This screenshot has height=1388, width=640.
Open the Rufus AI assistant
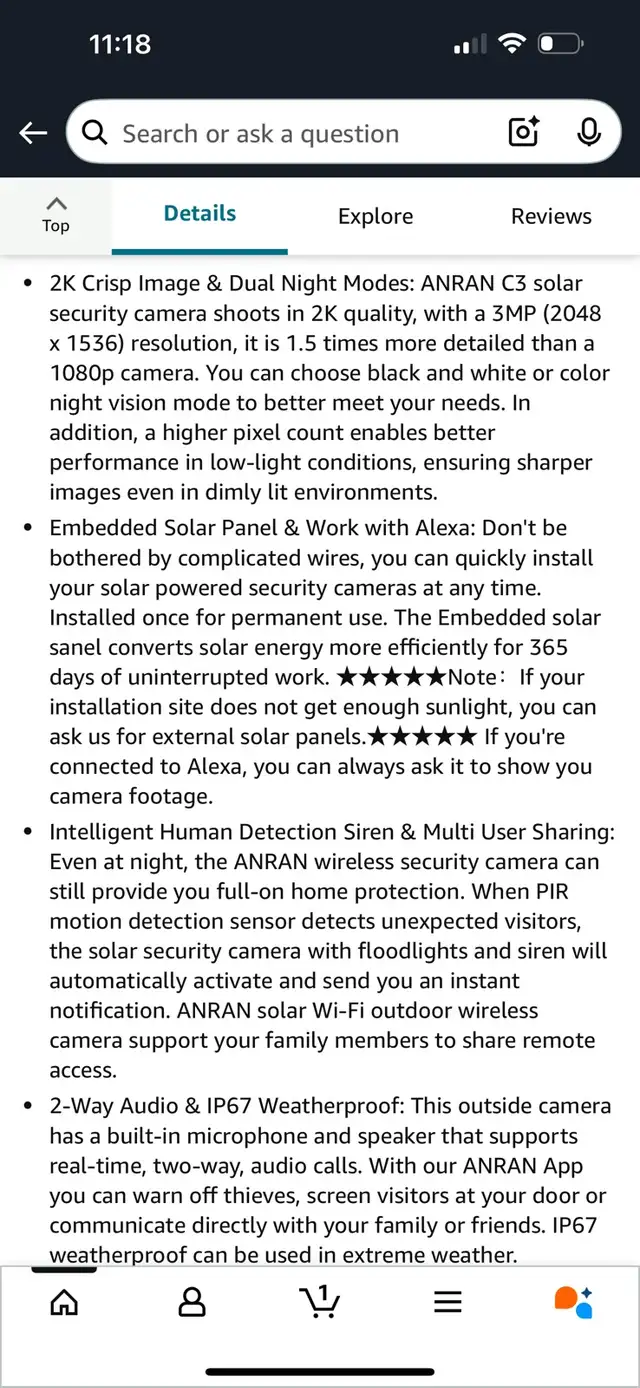(x=574, y=1301)
